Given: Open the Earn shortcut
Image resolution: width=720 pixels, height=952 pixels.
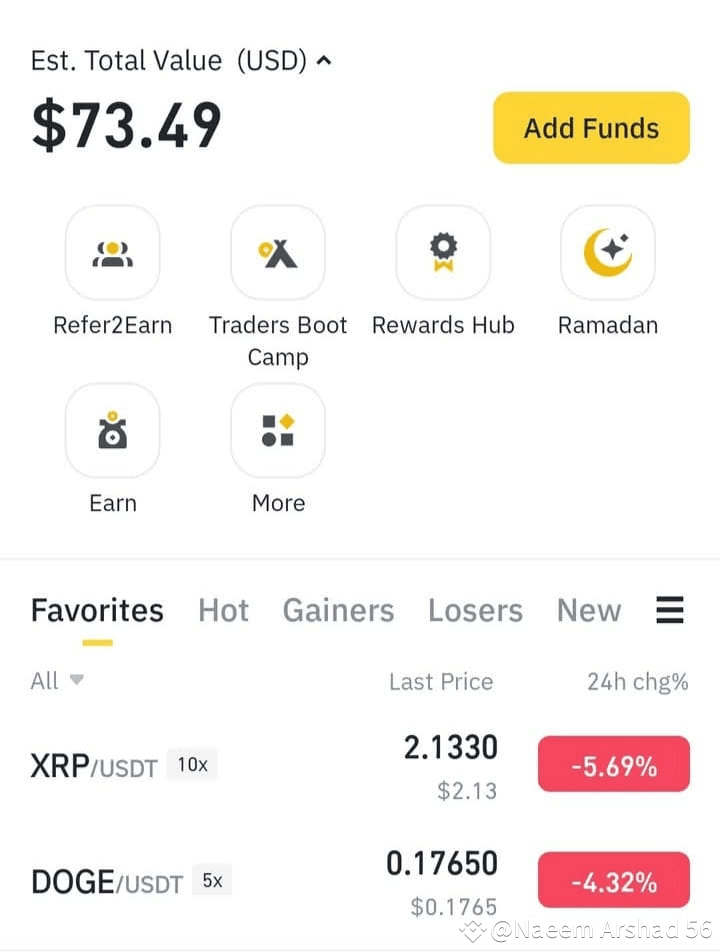Looking at the screenshot, I should [x=112, y=431].
